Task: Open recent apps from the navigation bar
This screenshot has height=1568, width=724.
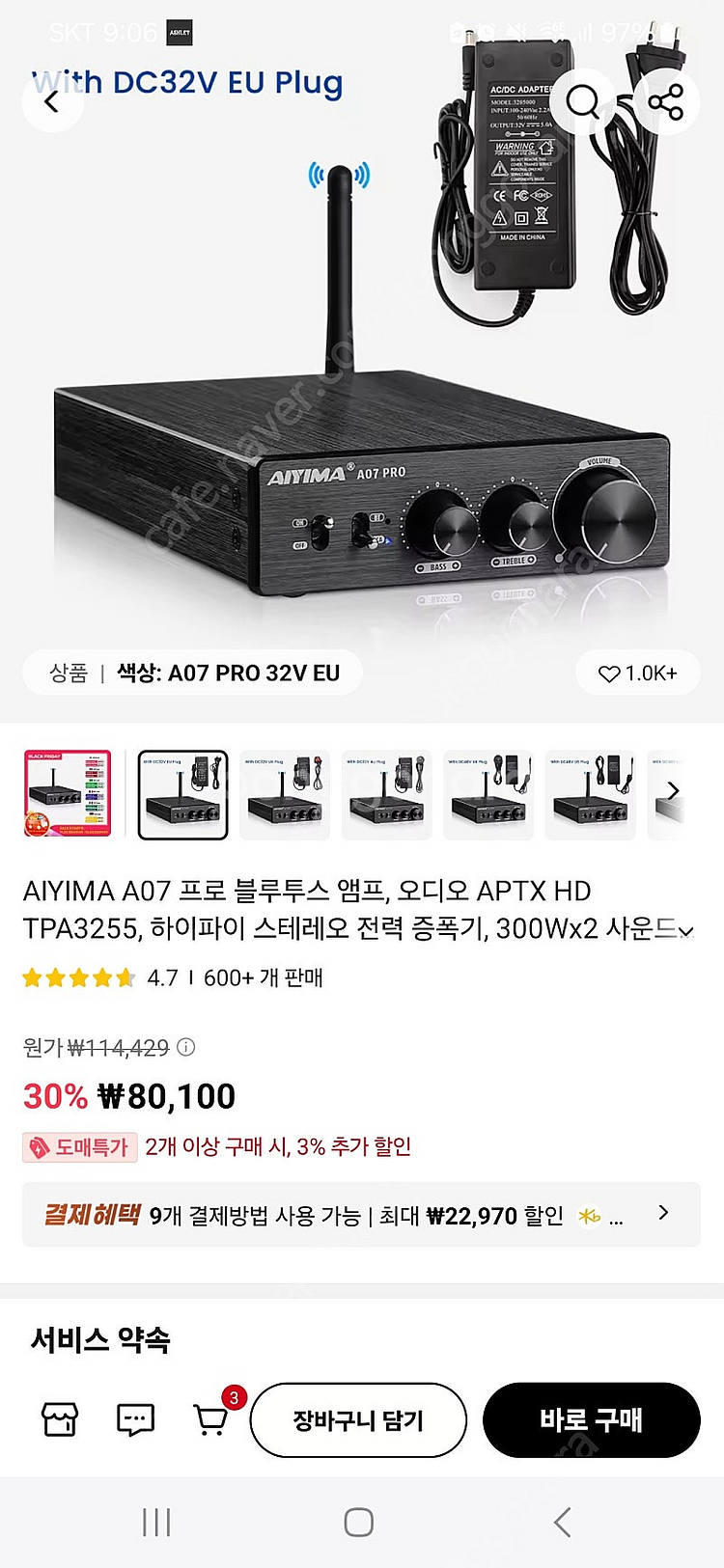Action: coord(156,1523)
